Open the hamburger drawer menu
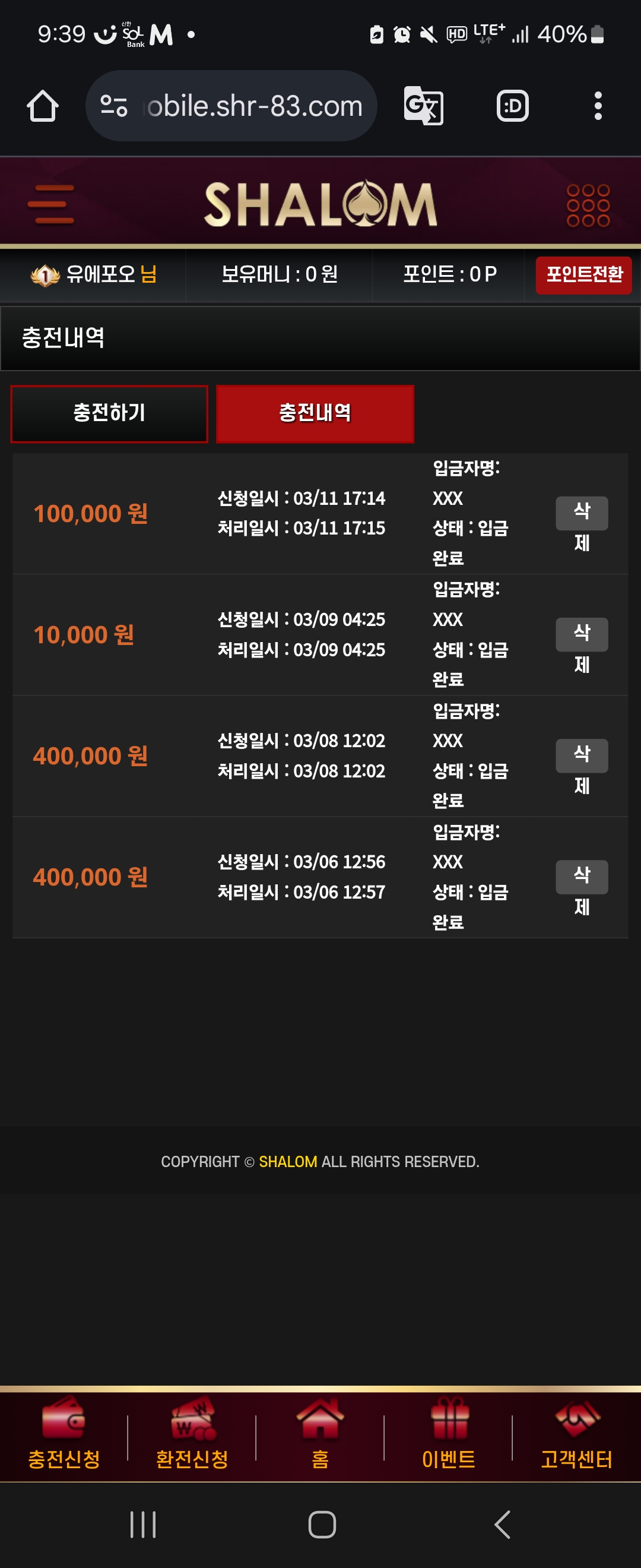 click(50, 204)
